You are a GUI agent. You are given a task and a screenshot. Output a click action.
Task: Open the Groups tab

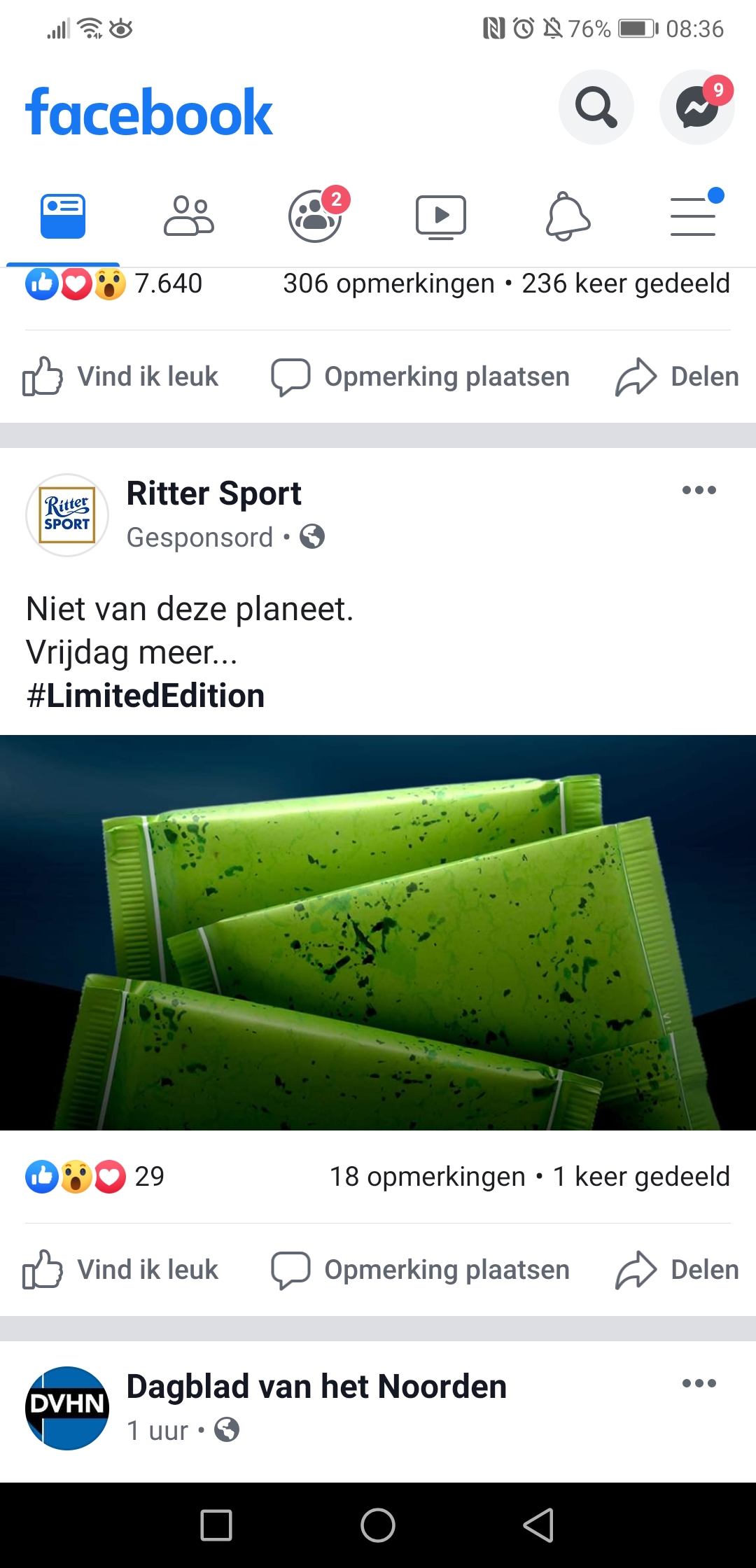(316, 216)
